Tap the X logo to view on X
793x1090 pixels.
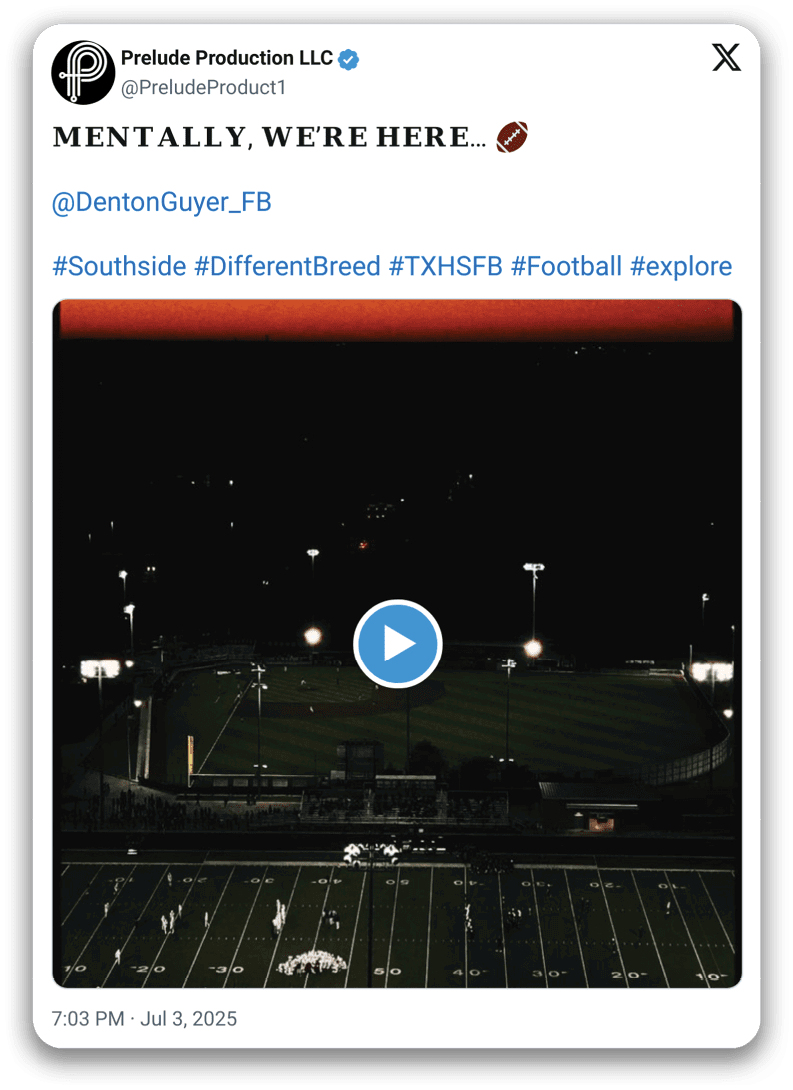(x=726, y=58)
